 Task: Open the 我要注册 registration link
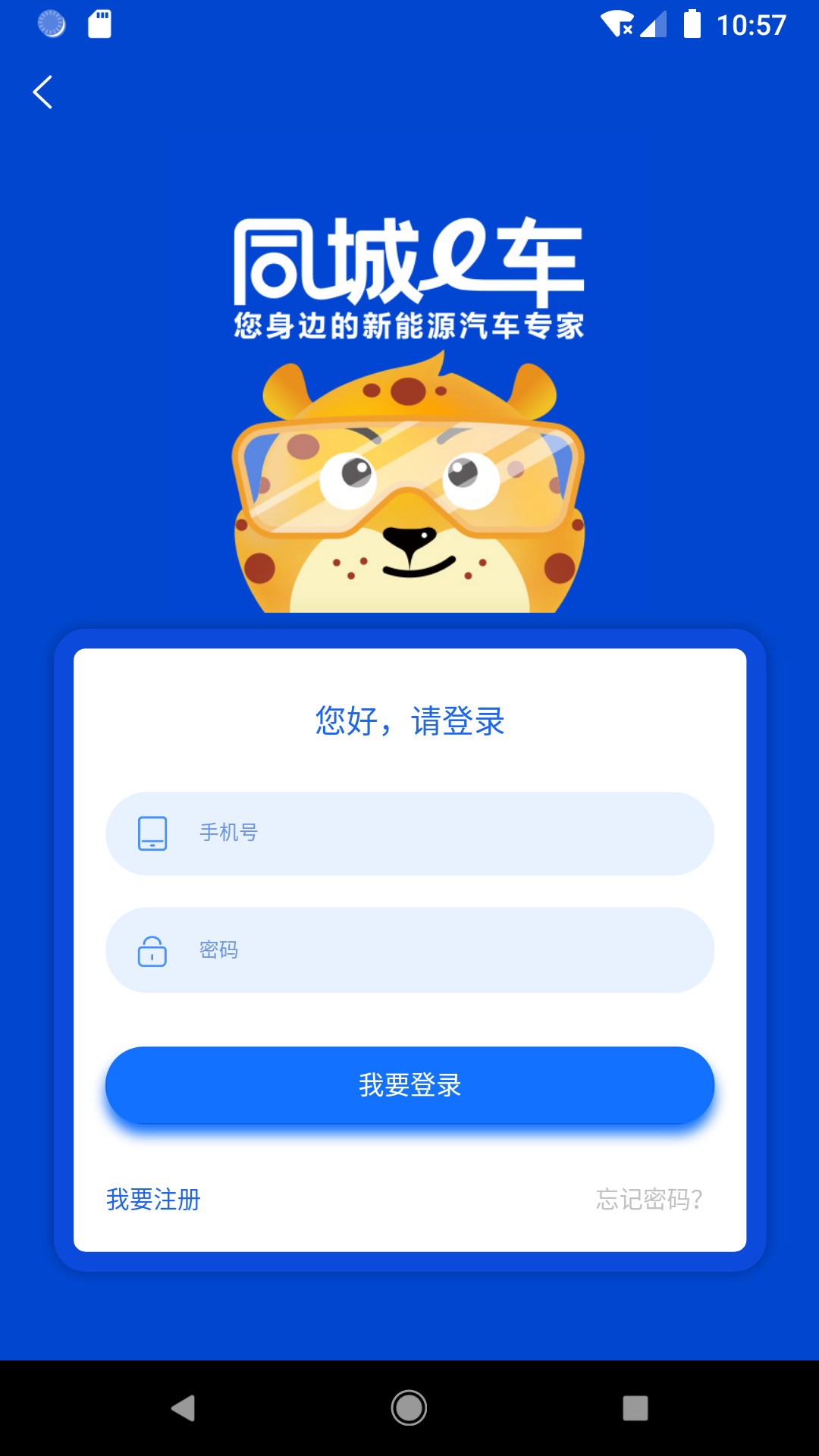click(153, 1200)
